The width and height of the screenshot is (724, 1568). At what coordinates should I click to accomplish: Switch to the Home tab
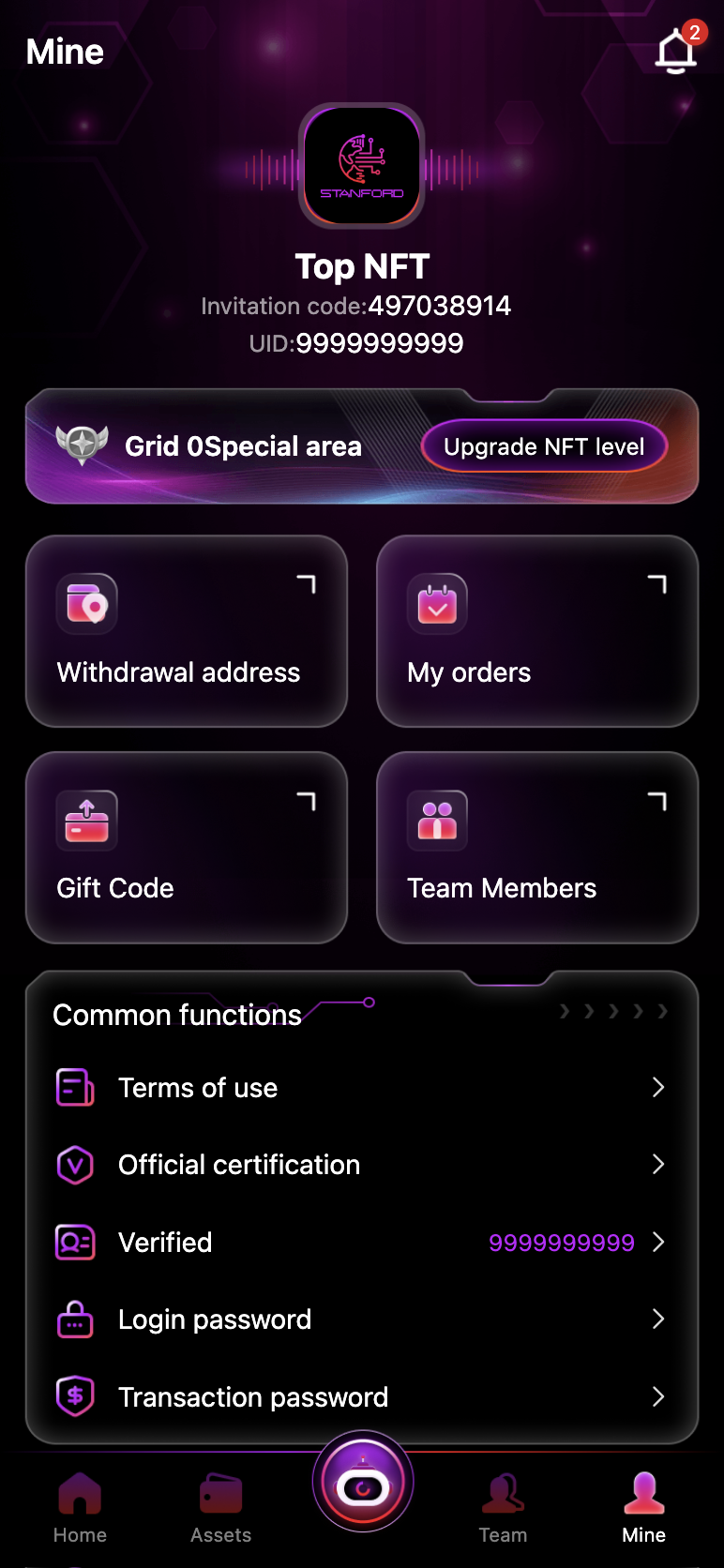(80, 1506)
